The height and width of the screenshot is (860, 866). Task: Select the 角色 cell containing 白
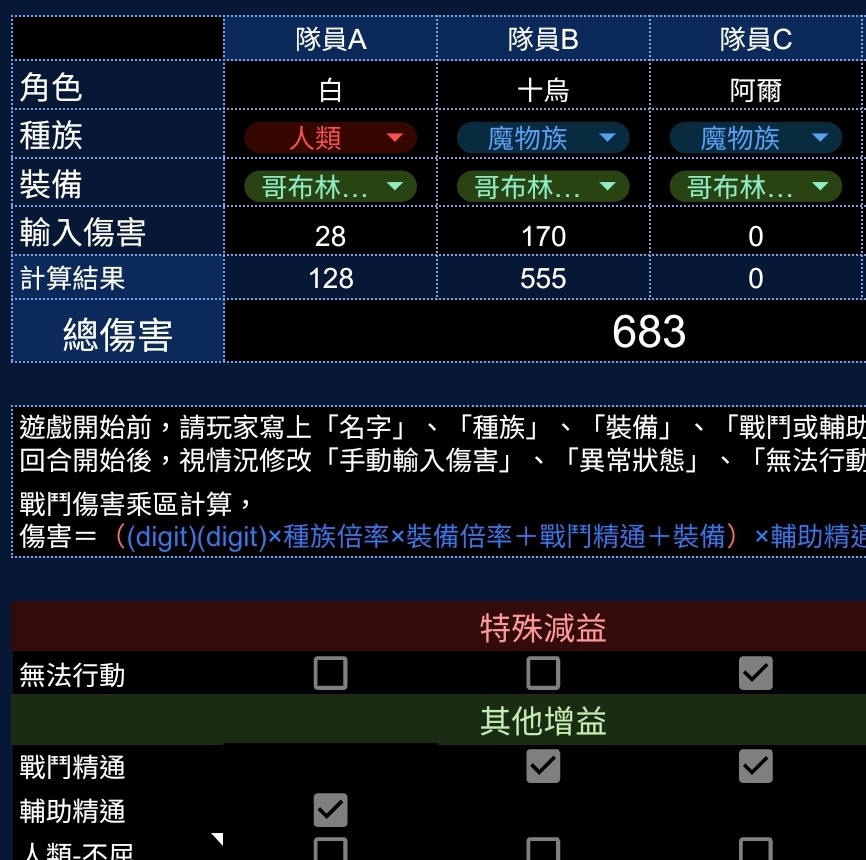click(330, 90)
